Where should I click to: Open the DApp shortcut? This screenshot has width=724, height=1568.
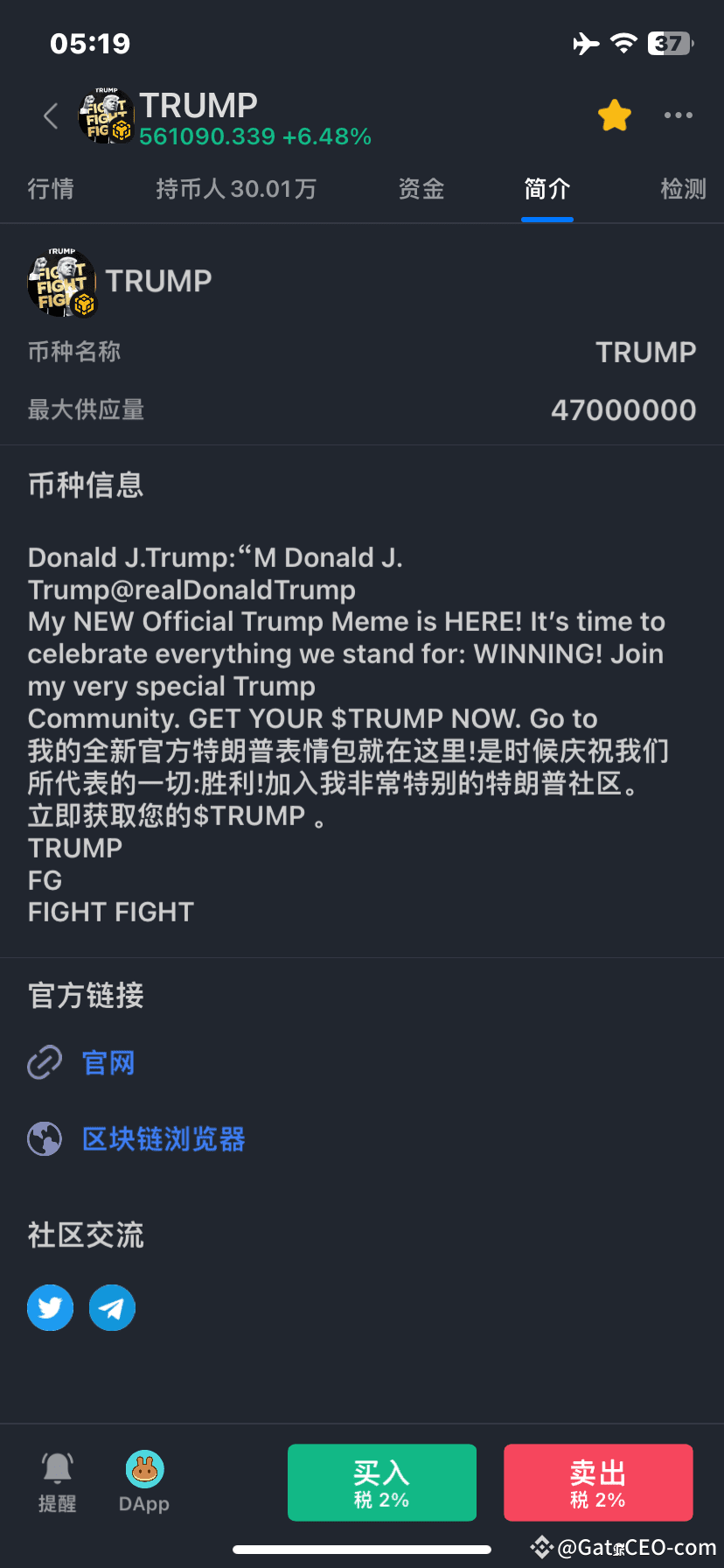pos(144,1481)
